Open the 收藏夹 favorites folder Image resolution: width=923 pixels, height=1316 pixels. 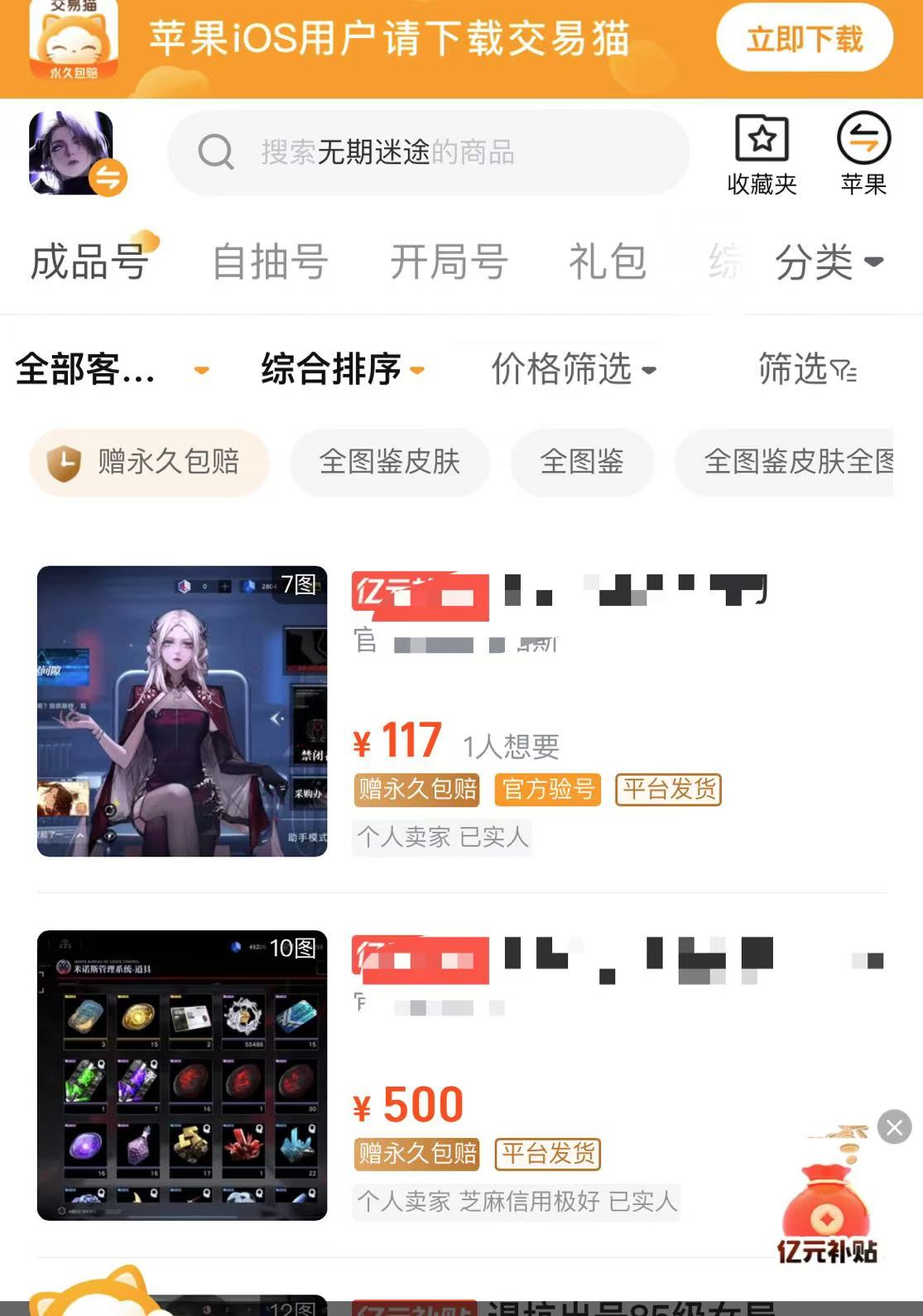(x=762, y=155)
